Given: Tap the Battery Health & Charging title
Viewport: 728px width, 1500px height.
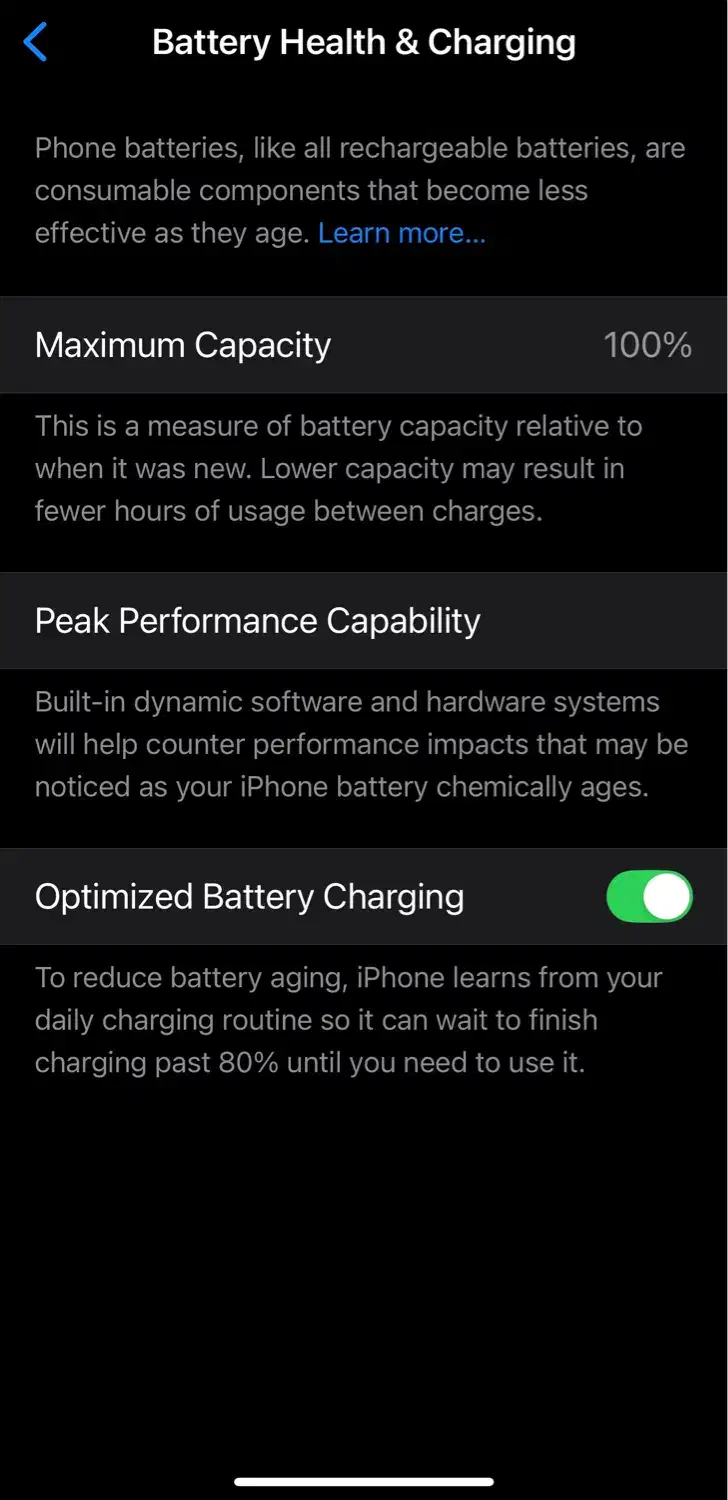Looking at the screenshot, I should click(x=364, y=42).
